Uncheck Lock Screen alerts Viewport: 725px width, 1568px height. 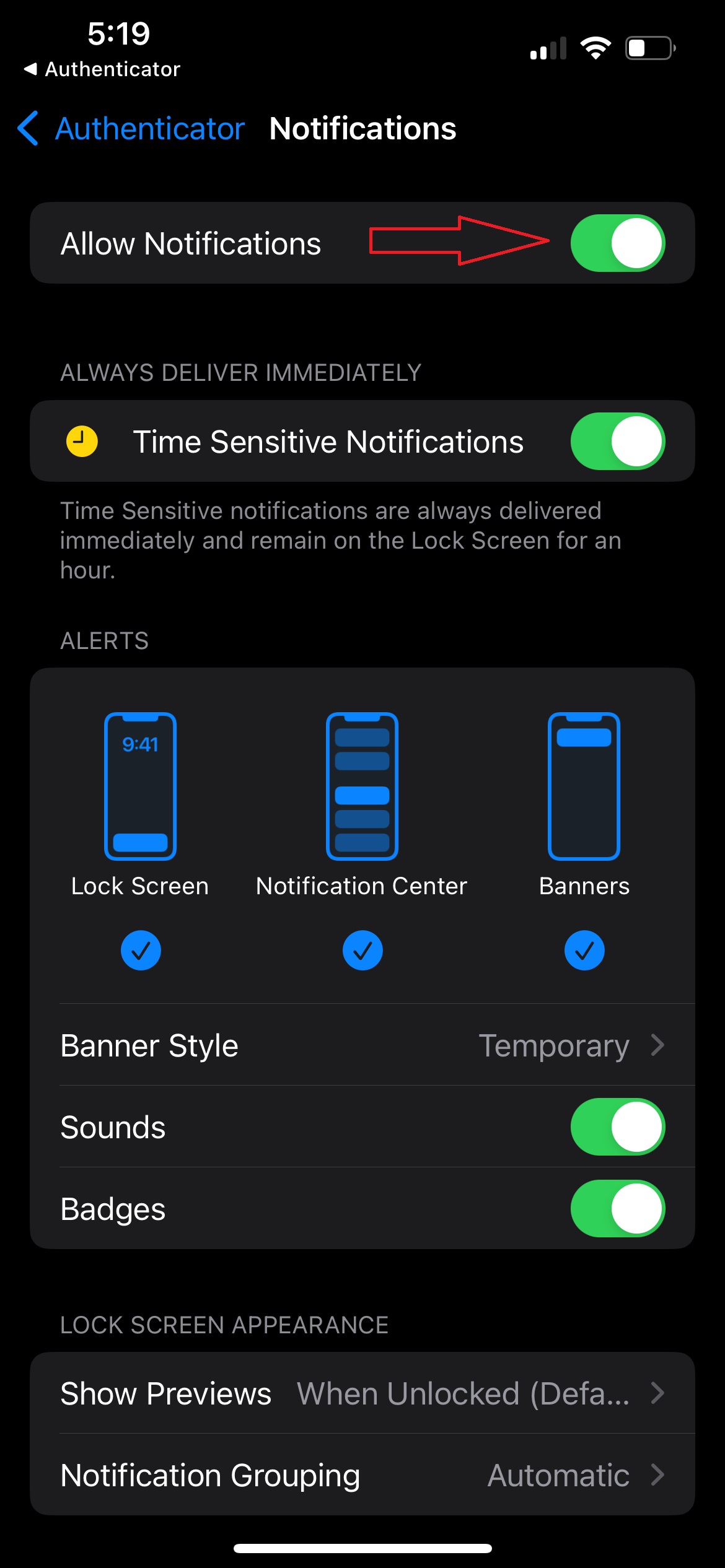tap(141, 950)
